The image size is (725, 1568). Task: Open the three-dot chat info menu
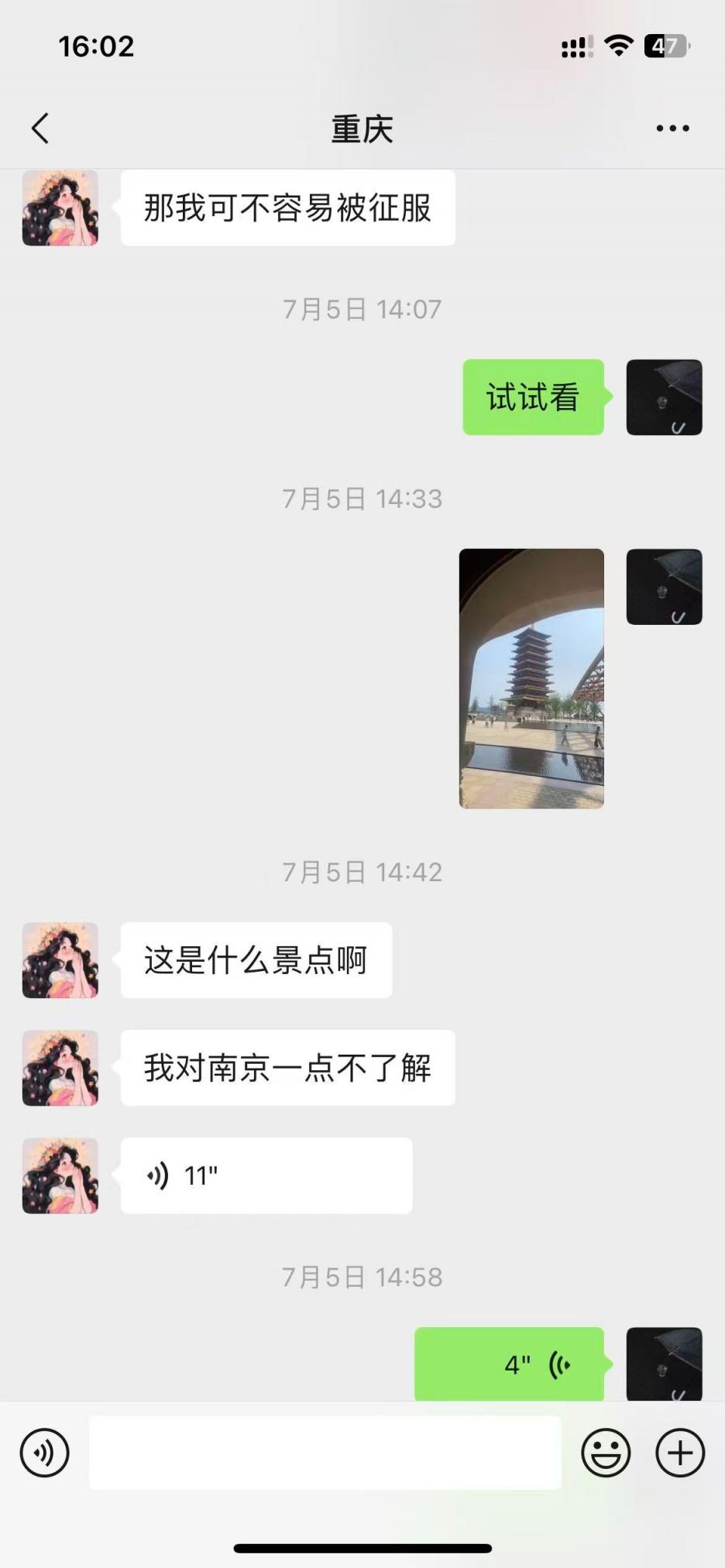672,129
